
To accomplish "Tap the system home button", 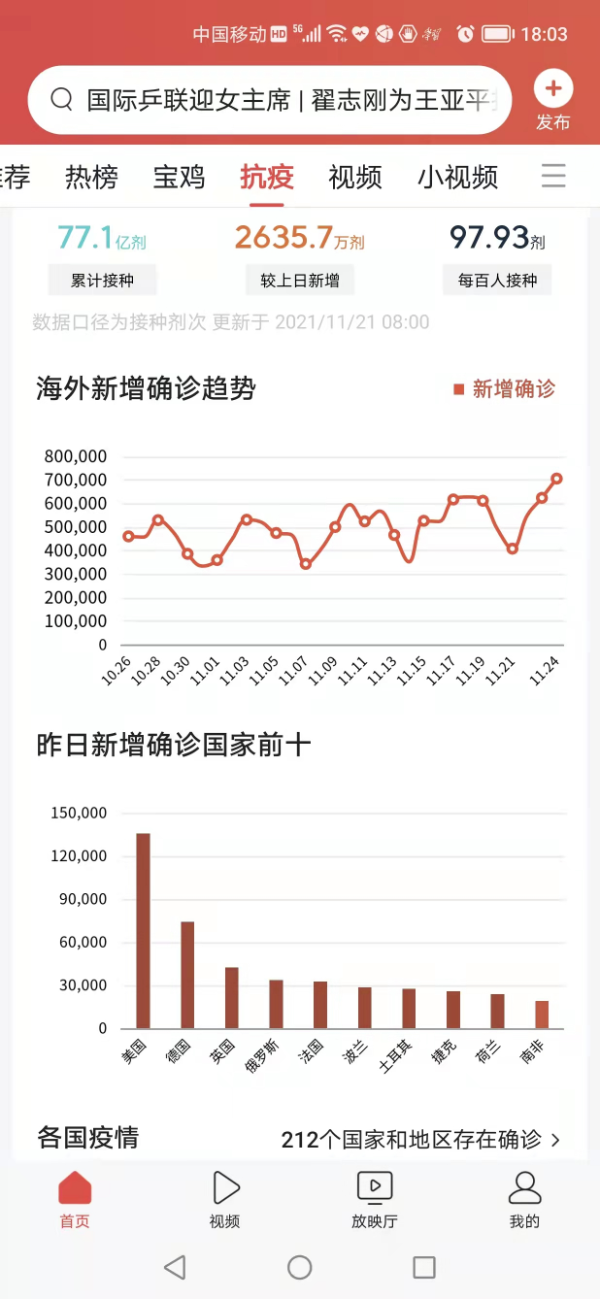I will (x=300, y=1267).
